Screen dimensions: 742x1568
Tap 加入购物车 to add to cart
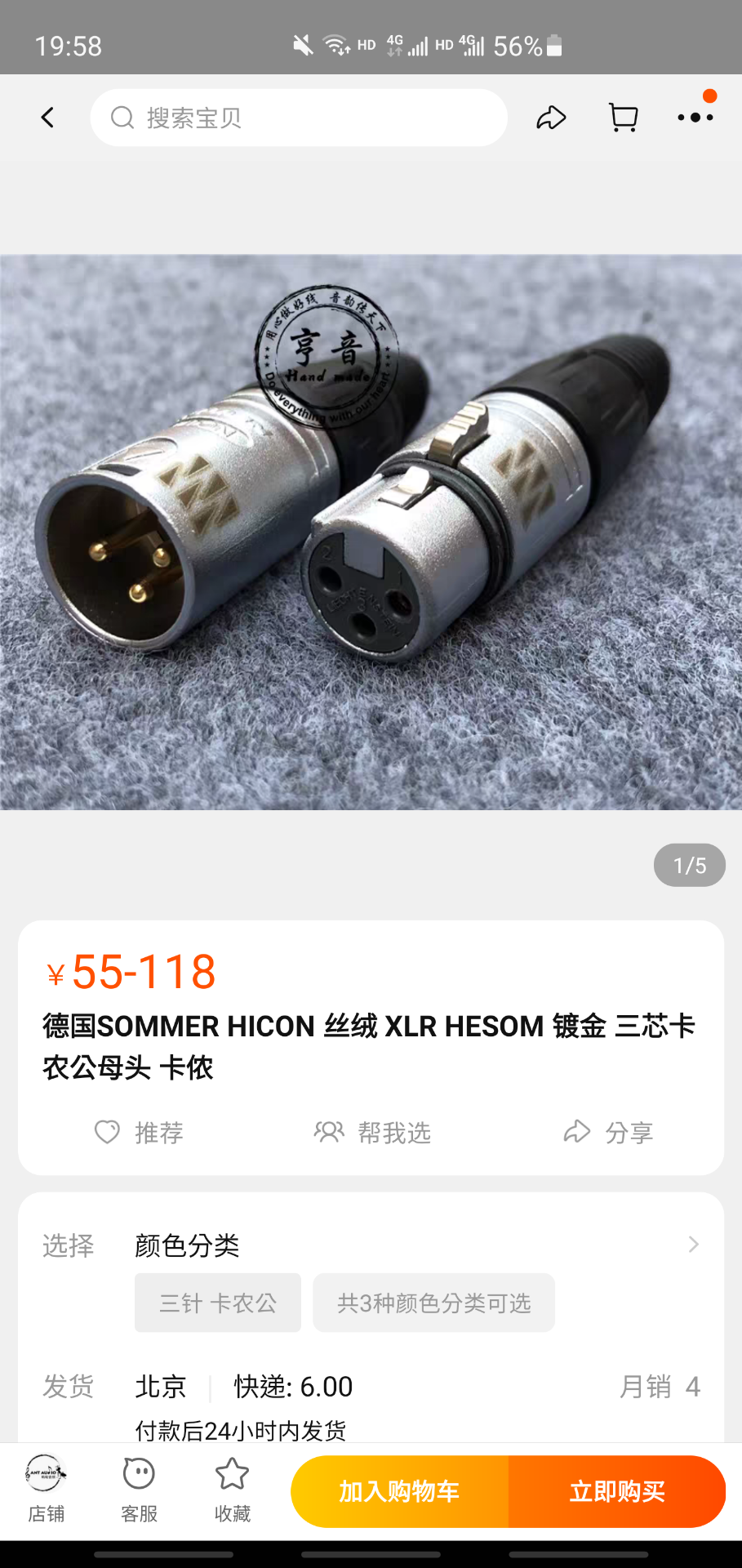(399, 1491)
